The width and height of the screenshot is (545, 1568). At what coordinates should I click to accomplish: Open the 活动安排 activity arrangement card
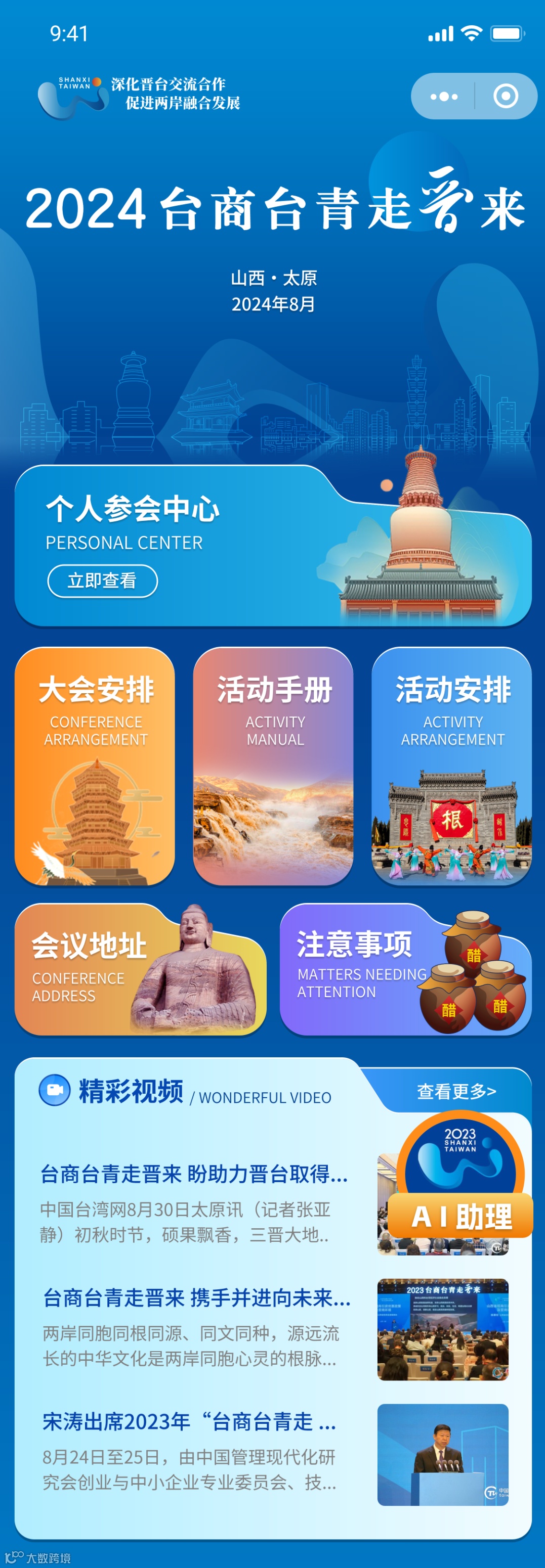pos(452,766)
